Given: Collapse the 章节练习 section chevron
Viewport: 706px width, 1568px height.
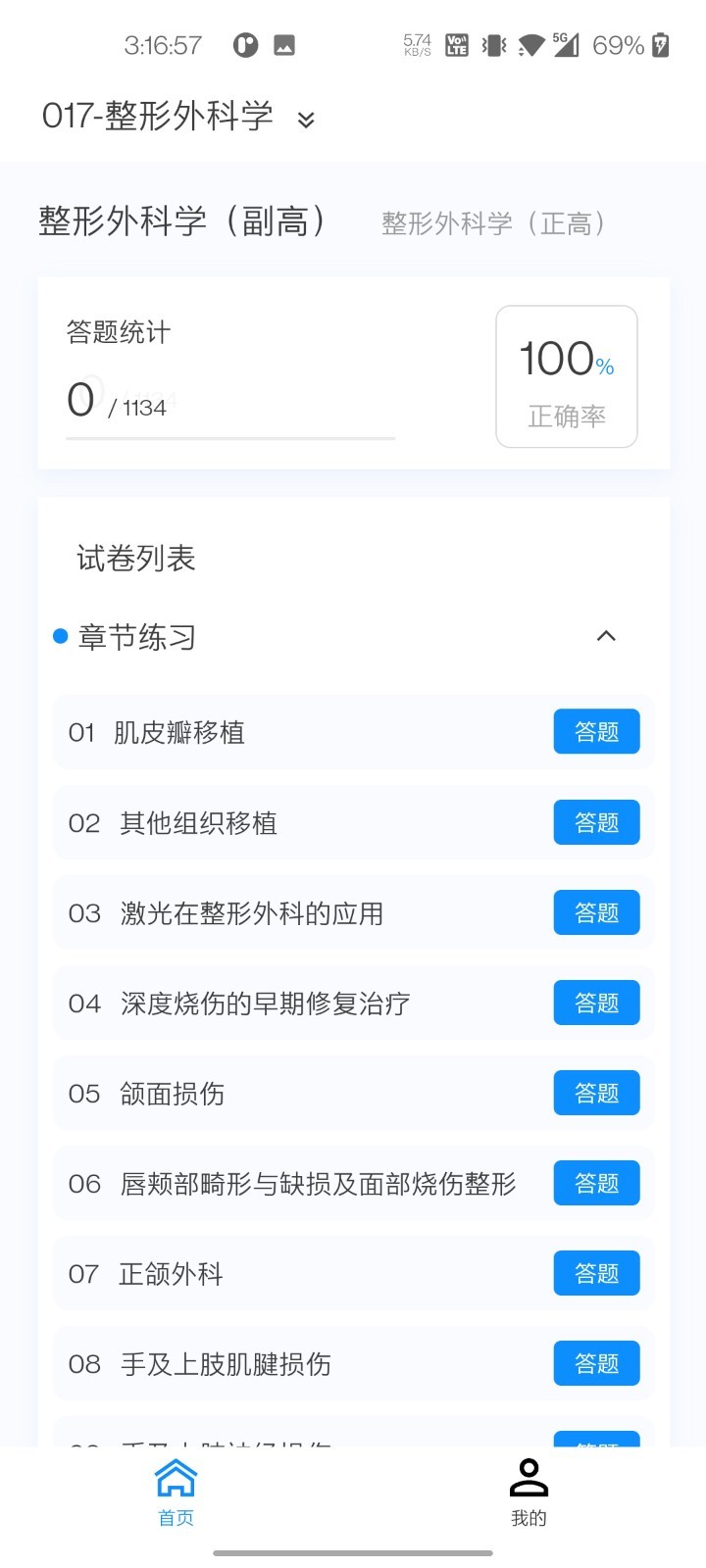Looking at the screenshot, I should pyautogui.click(x=607, y=636).
